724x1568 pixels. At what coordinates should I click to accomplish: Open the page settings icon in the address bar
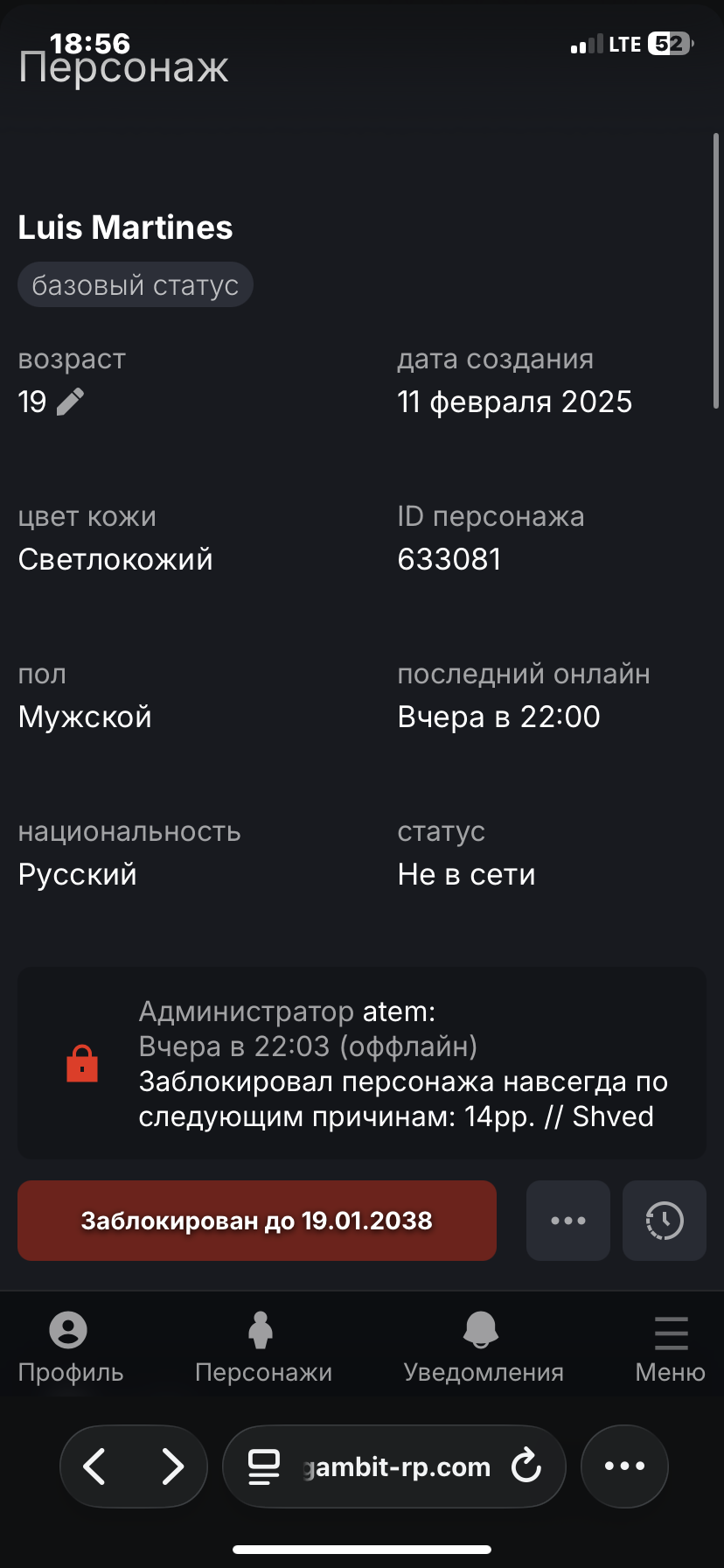(x=263, y=1466)
